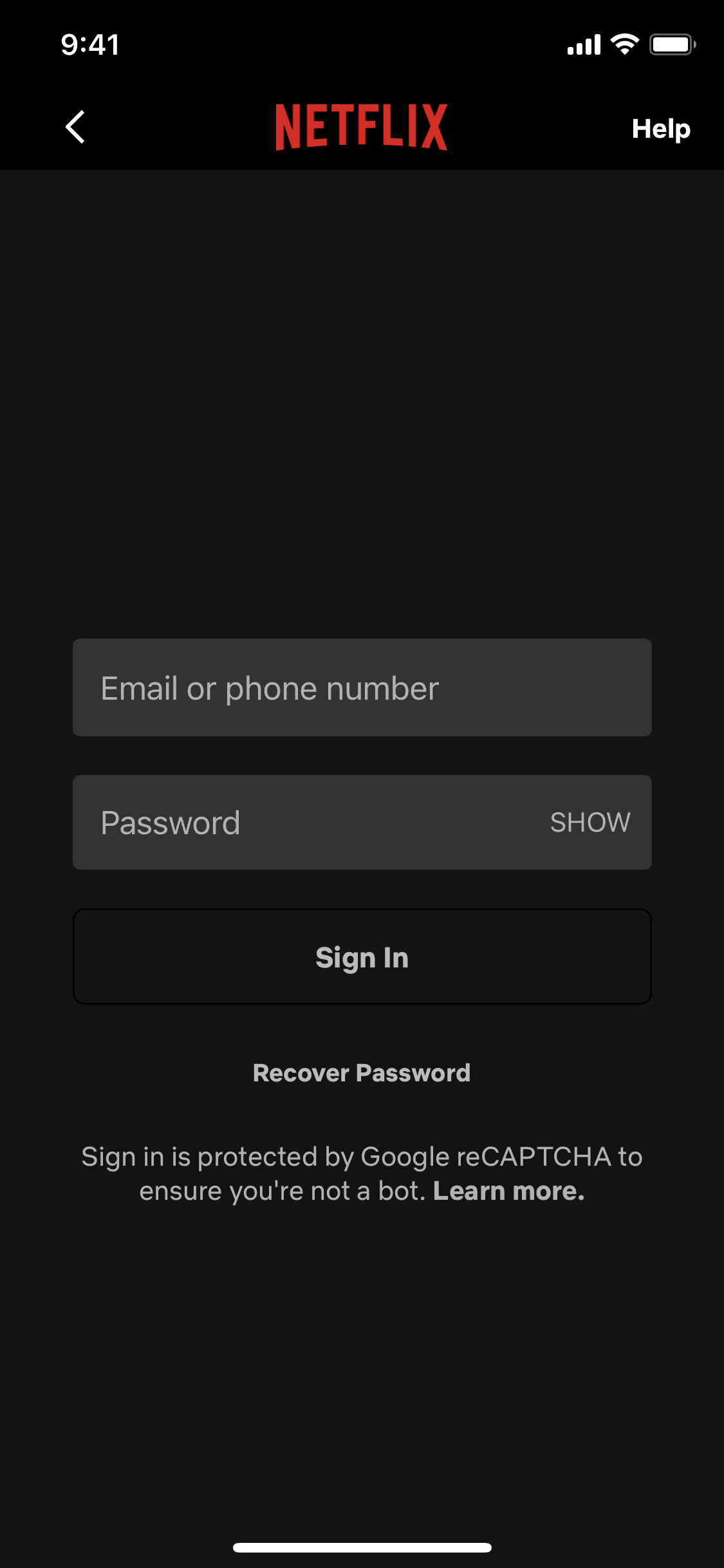This screenshot has height=1568, width=724.
Task: Hide the password by tapping SHOW again
Action: (589, 822)
